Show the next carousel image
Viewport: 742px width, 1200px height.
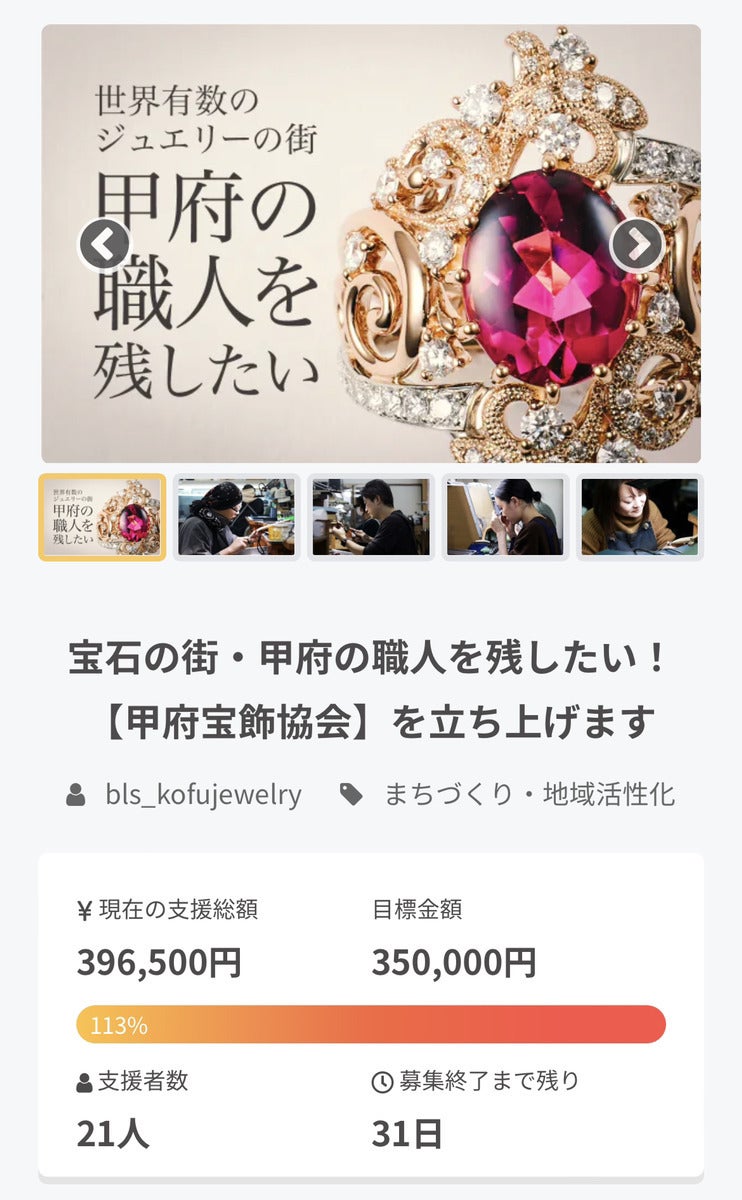(636, 245)
